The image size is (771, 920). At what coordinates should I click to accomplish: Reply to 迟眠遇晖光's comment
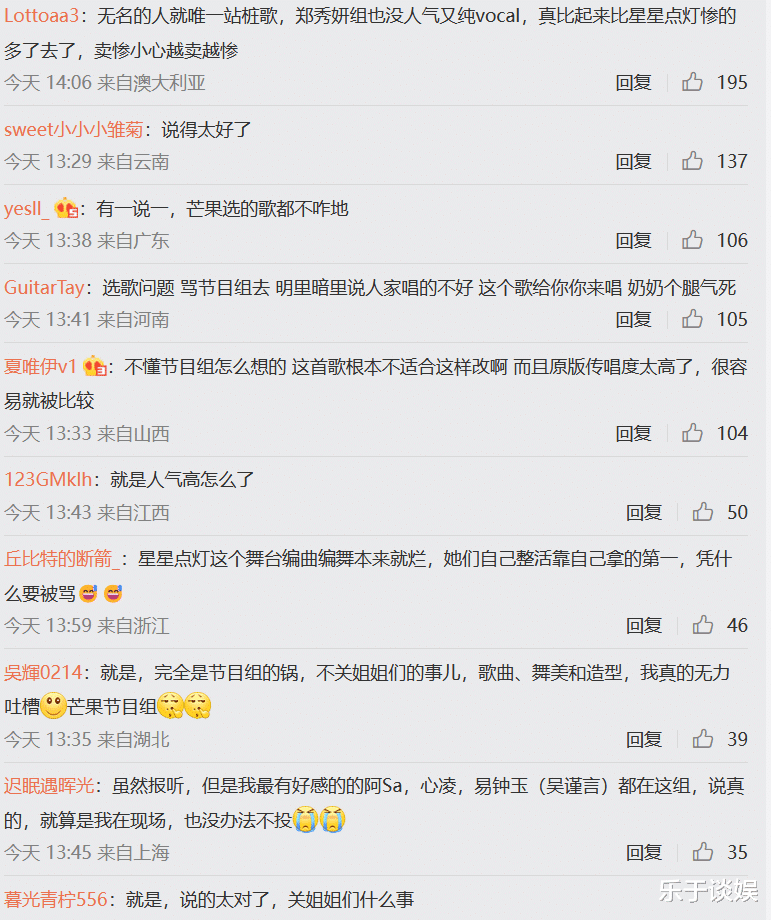644,852
